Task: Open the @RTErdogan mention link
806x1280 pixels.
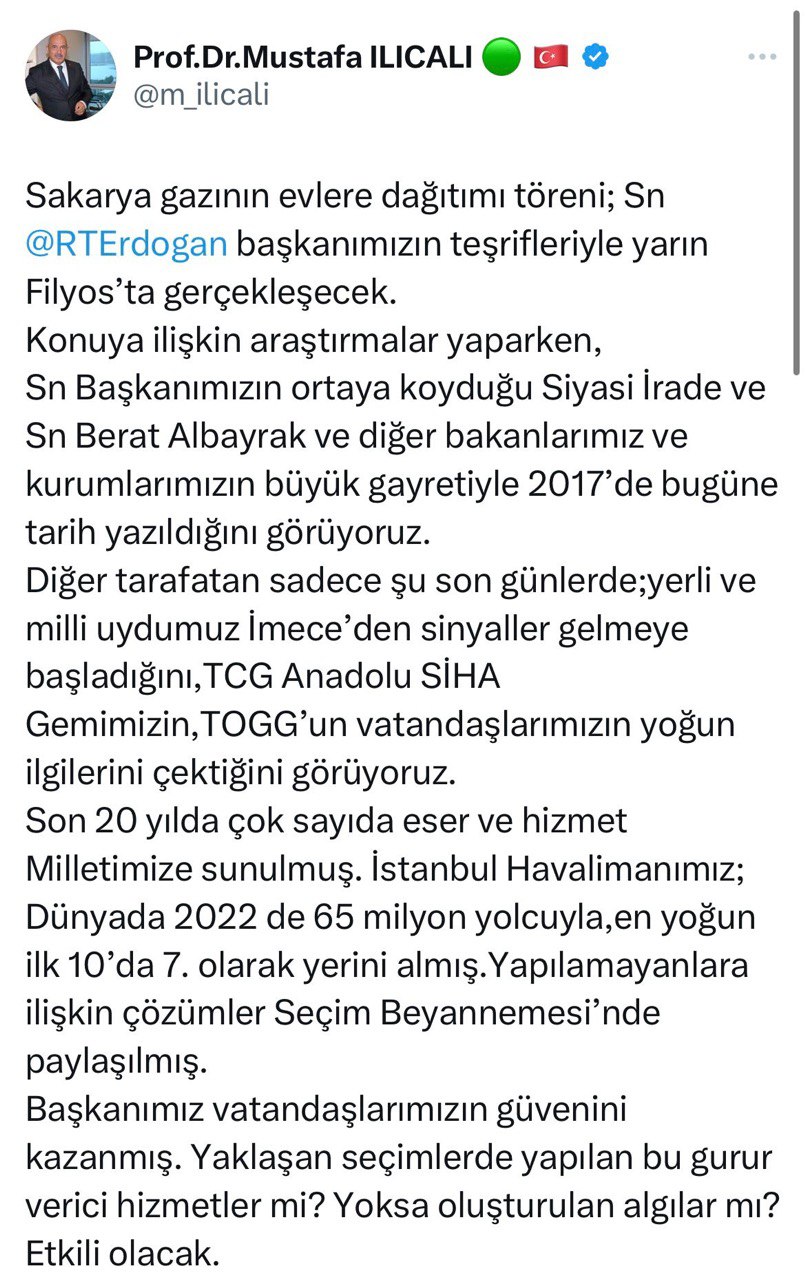Action: coord(128,242)
